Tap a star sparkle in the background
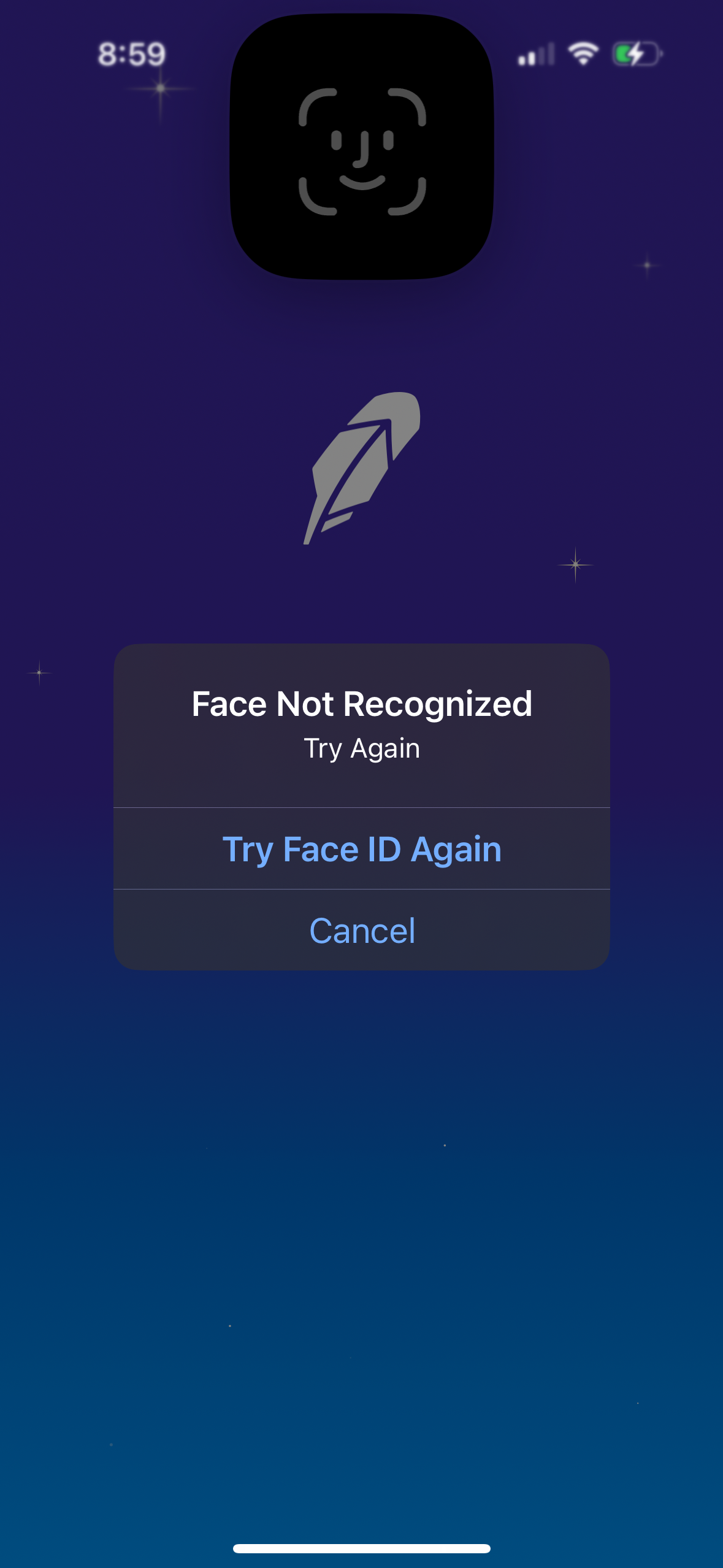The image size is (723, 1568). [x=575, y=564]
